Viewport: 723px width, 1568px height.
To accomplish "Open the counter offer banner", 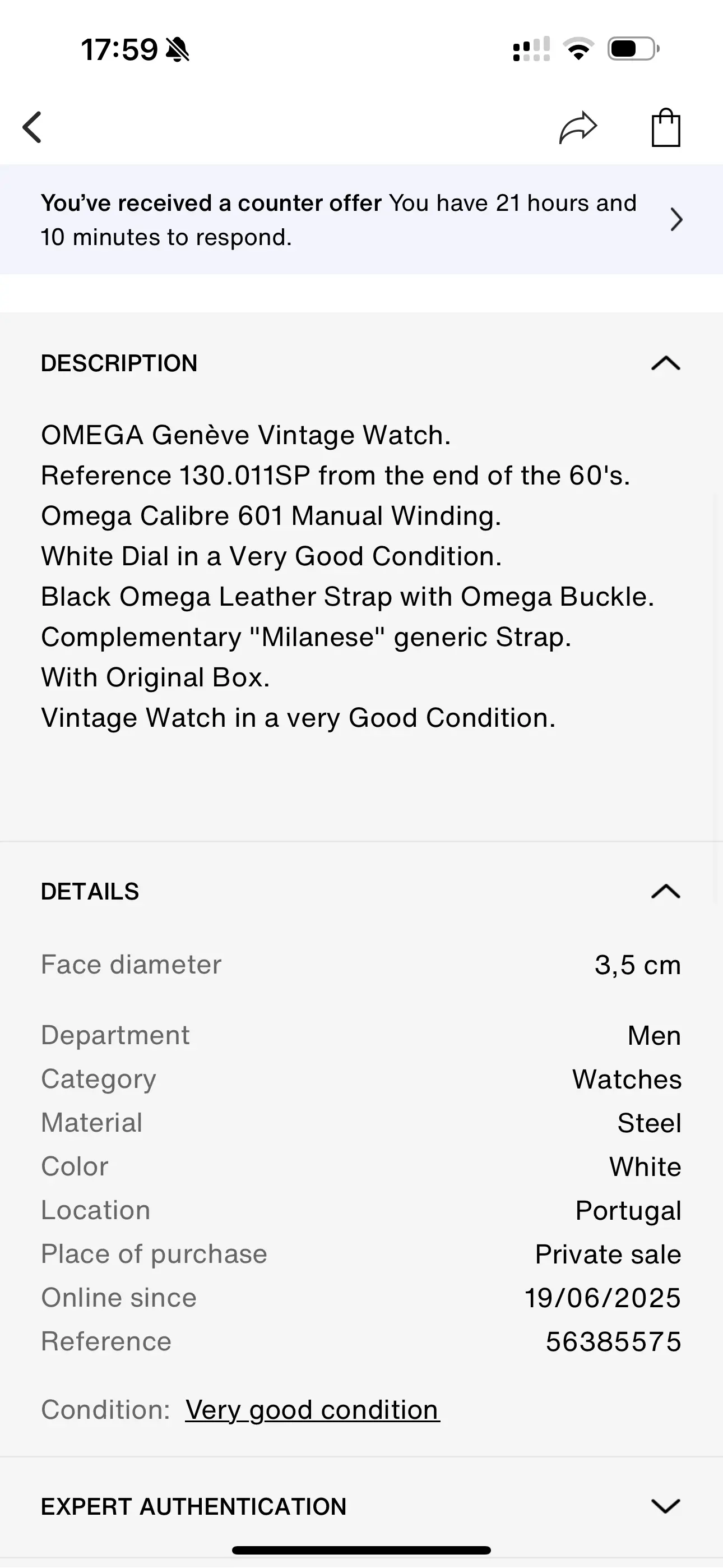I will 361,220.
